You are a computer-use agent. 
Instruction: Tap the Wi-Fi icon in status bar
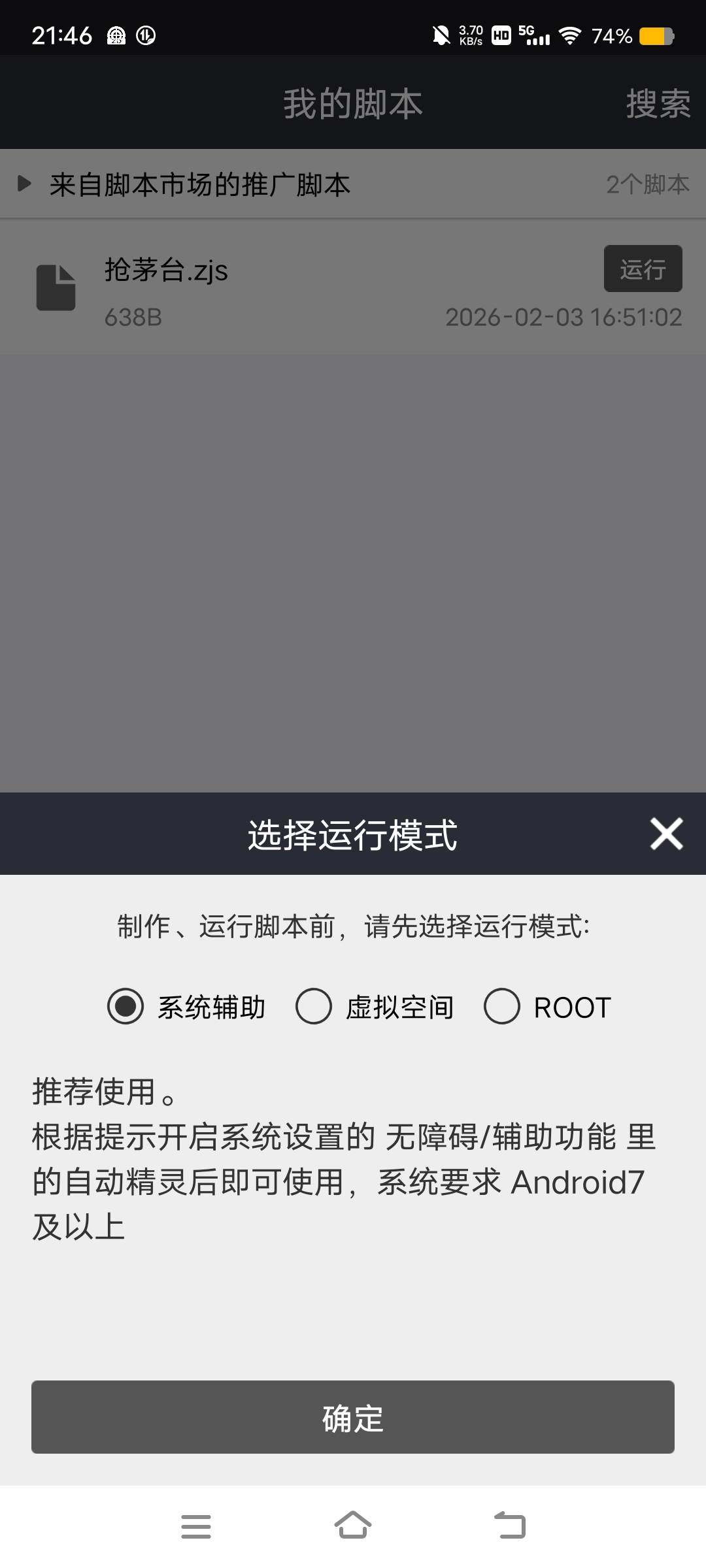[570, 36]
